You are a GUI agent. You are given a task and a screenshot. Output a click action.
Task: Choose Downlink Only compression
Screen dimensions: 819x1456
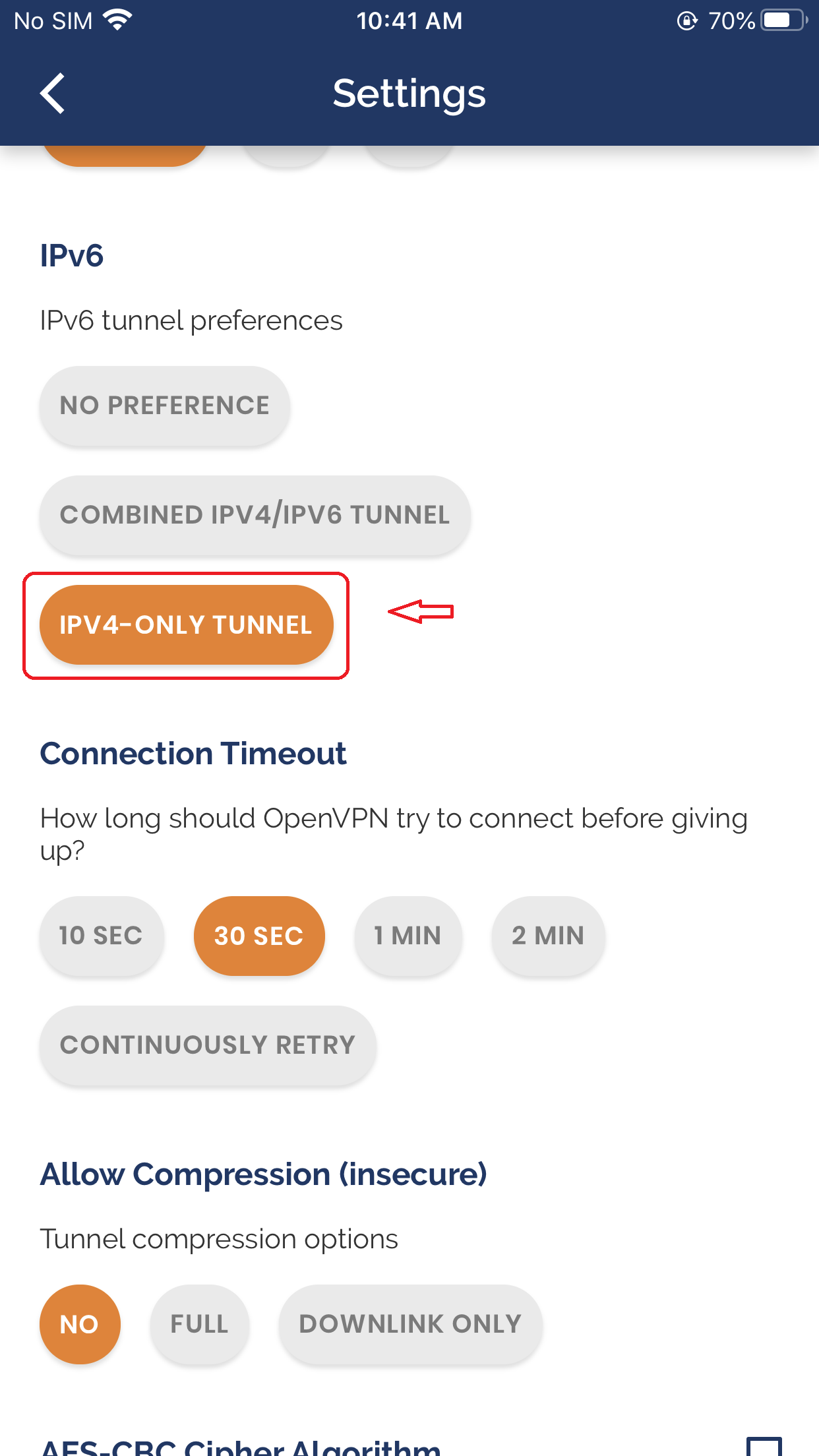pyautogui.click(x=410, y=1324)
